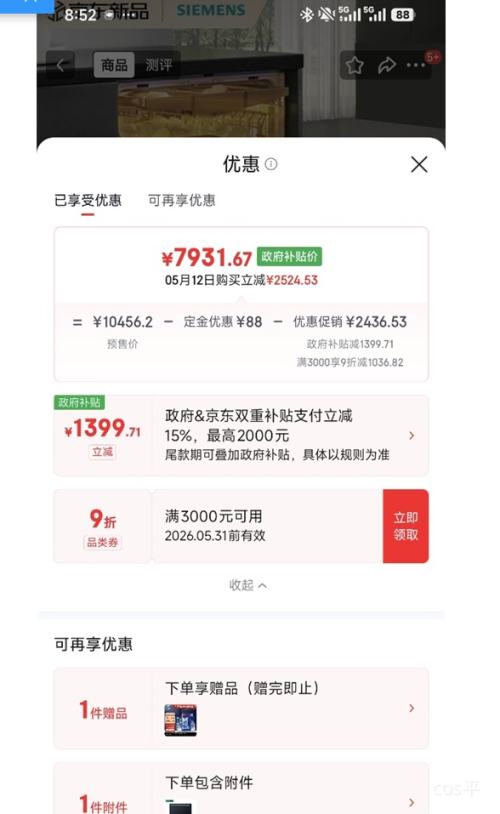Screen dimensions: 500x814
Task: Go back with the top-left arrow
Action: click(60, 65)
